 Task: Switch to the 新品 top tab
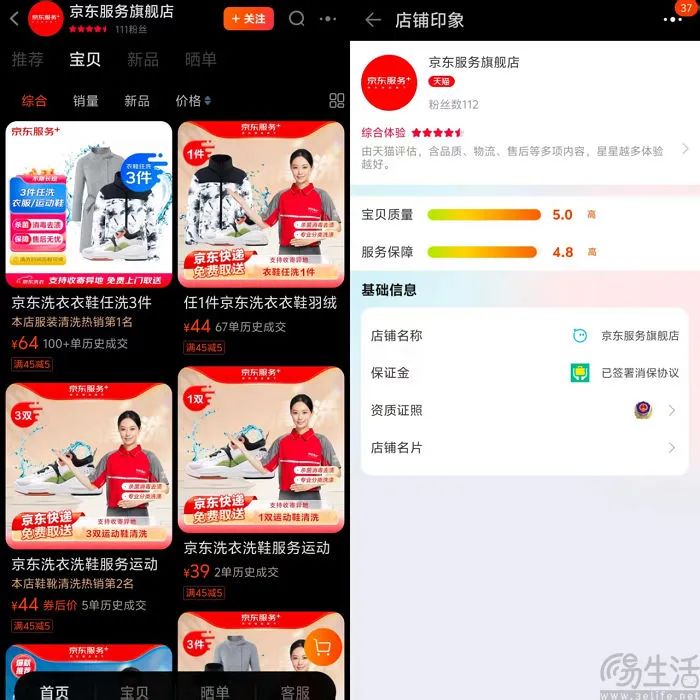[x=143, y=60]
